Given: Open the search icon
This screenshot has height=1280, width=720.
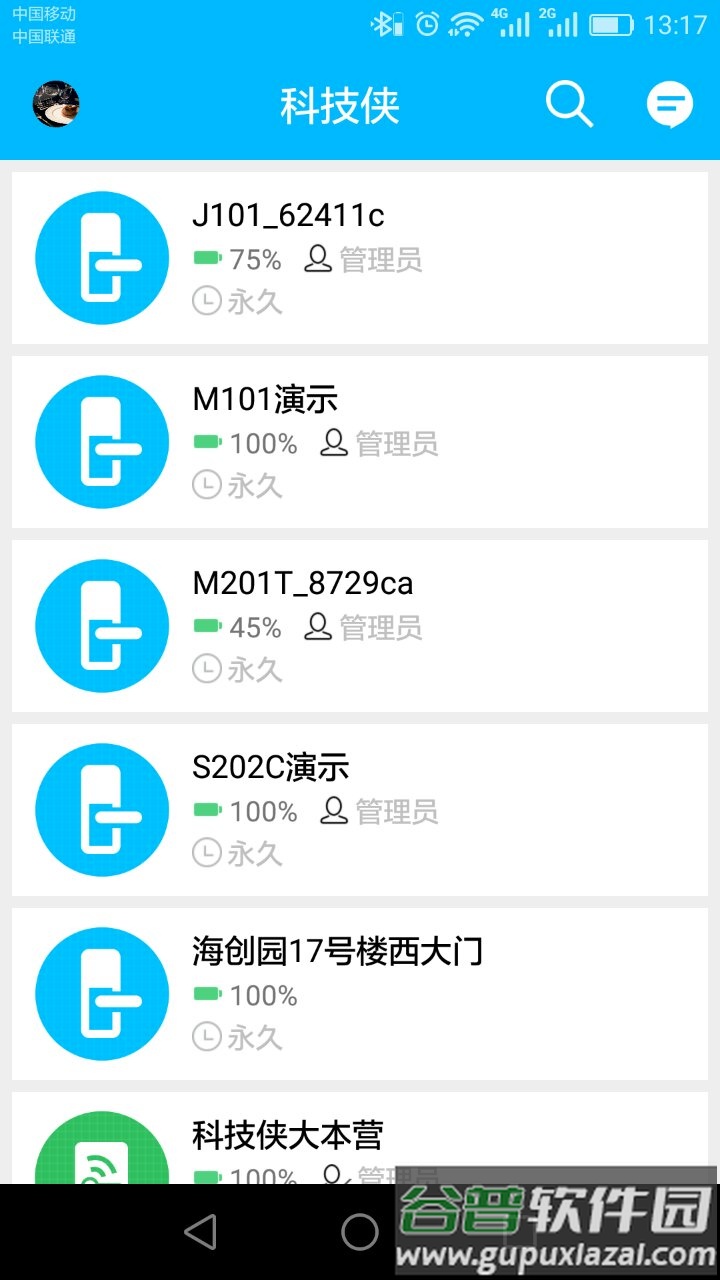Looking at the screenshot, I should (569, 104).
